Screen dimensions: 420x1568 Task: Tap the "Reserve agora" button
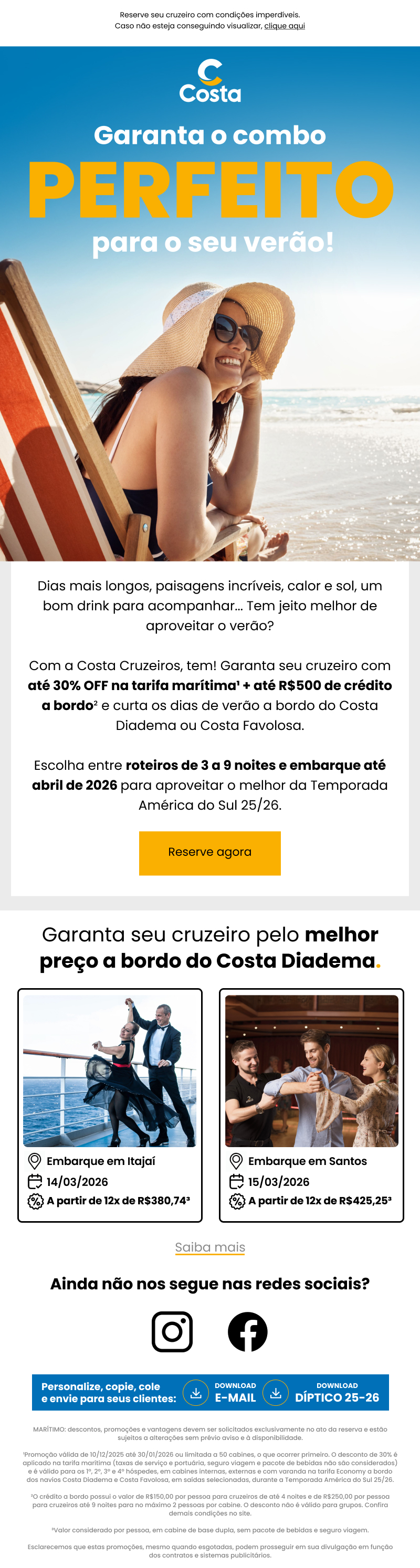click(x=209, y=853)
